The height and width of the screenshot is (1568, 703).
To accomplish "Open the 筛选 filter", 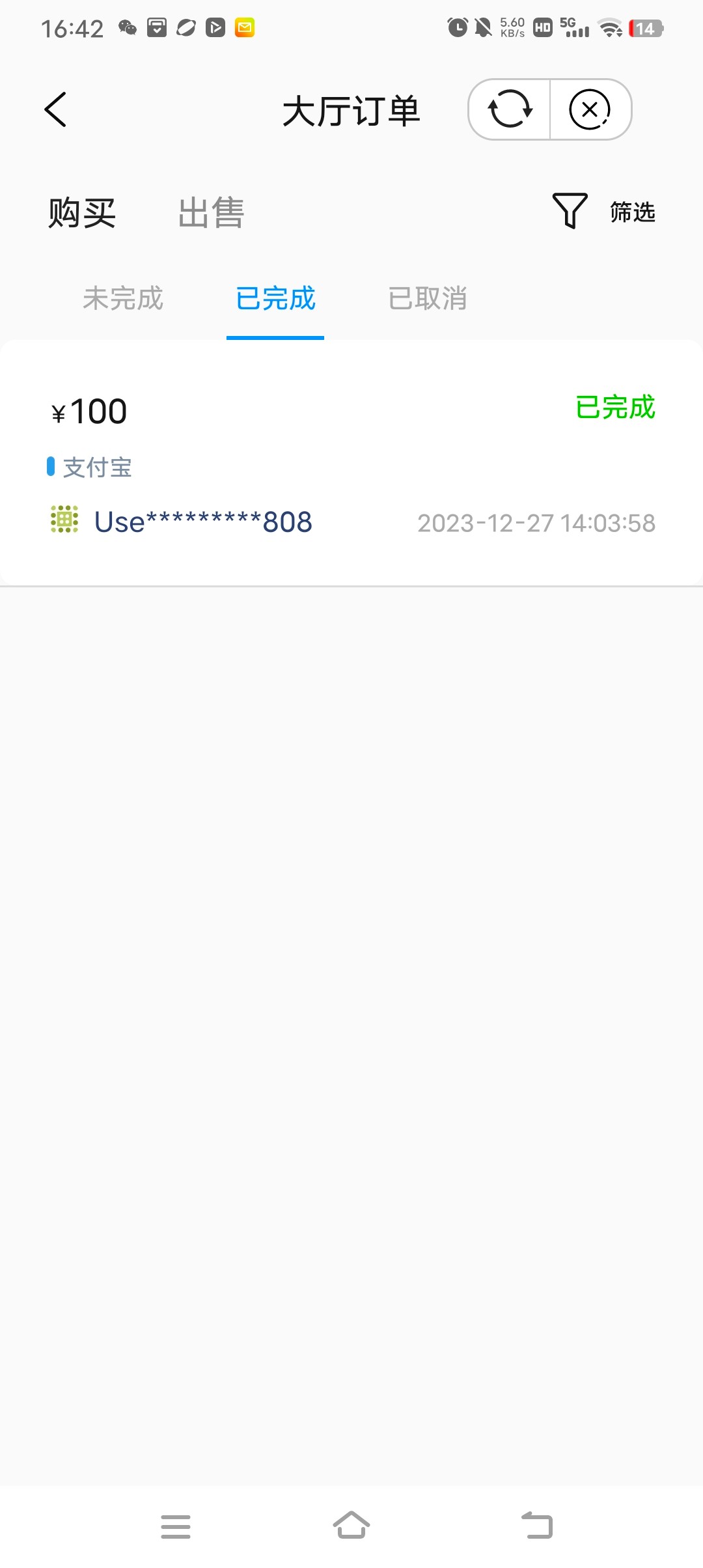I will click(604, 212).
